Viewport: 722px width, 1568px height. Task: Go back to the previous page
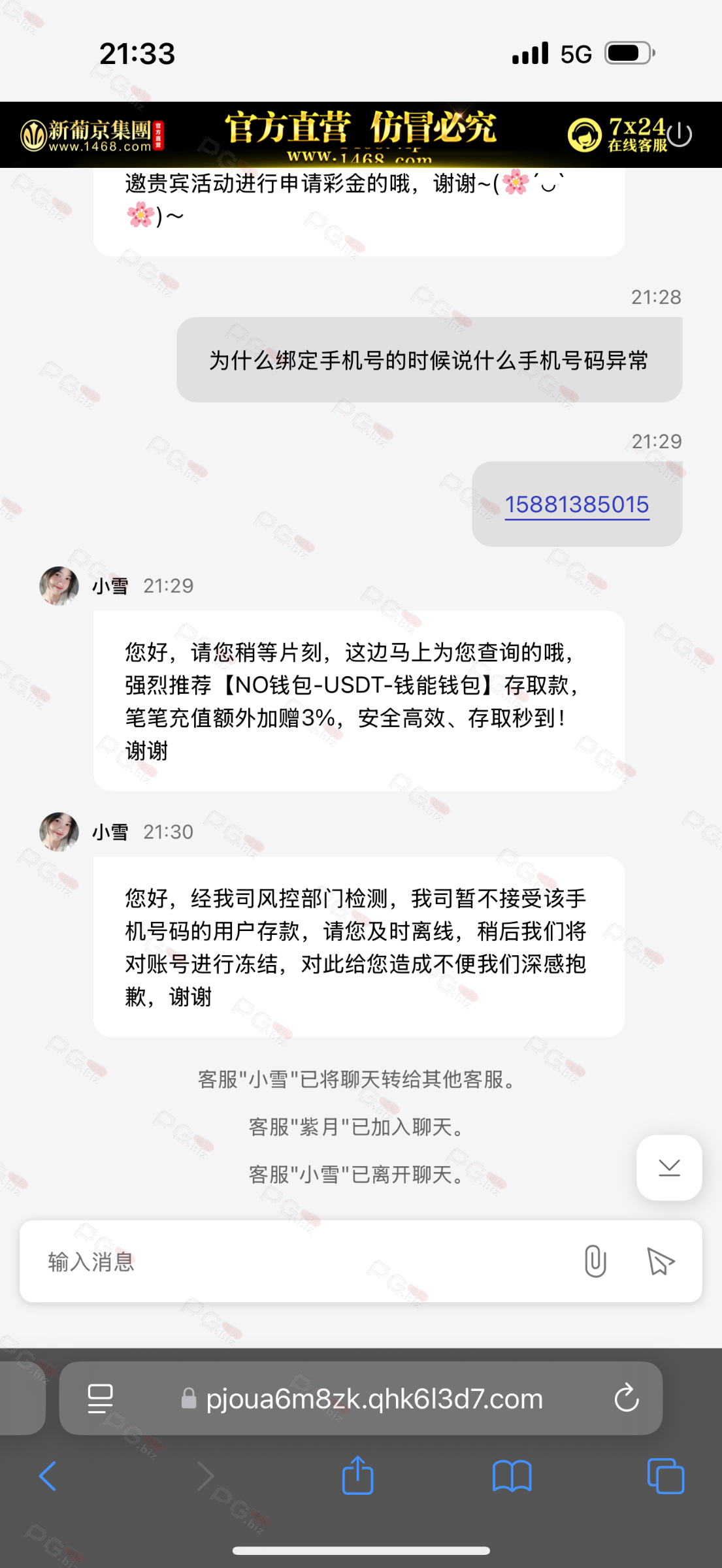(x=48, y=1476)
